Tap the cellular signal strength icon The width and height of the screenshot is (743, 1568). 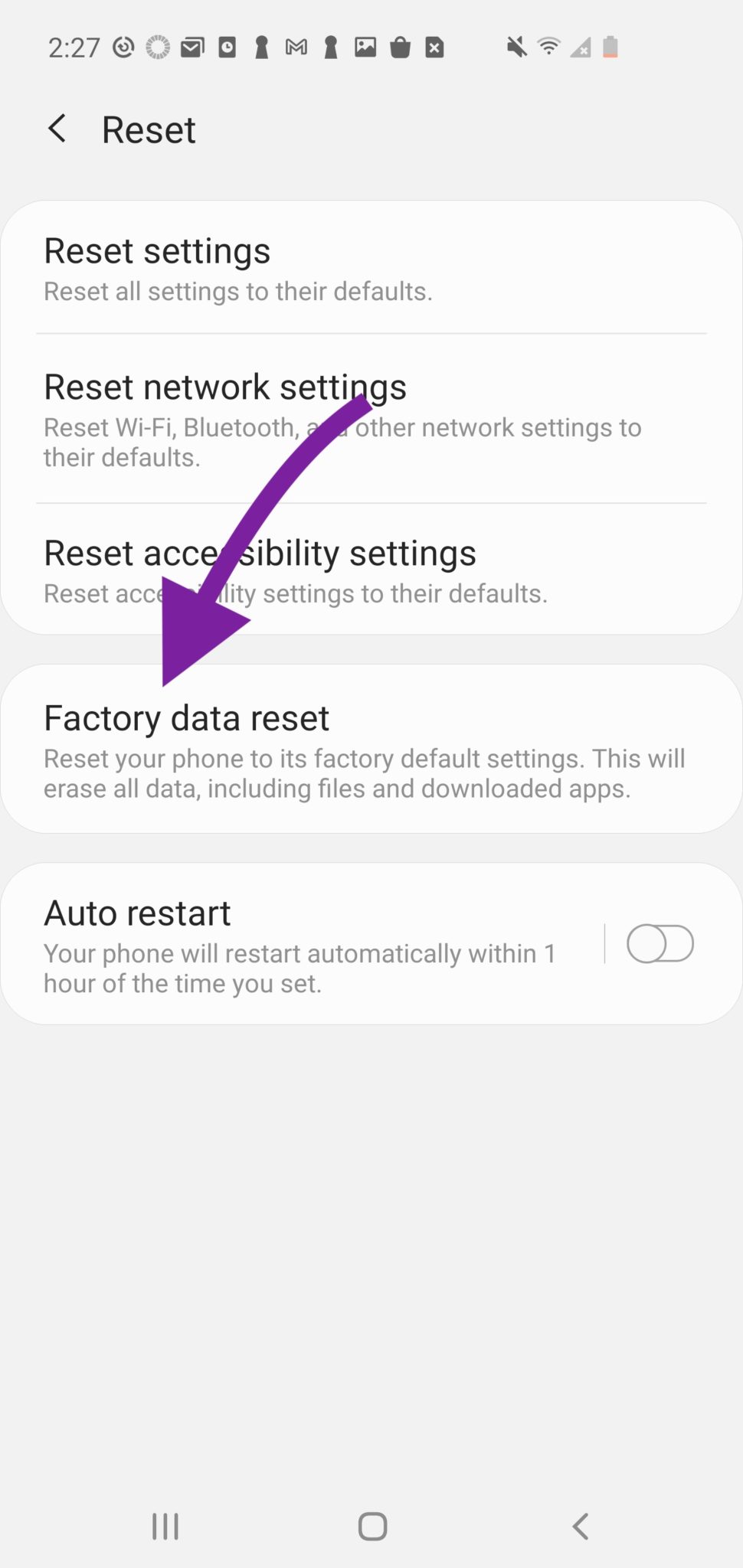pyautogui.click(x=580, y=47)
